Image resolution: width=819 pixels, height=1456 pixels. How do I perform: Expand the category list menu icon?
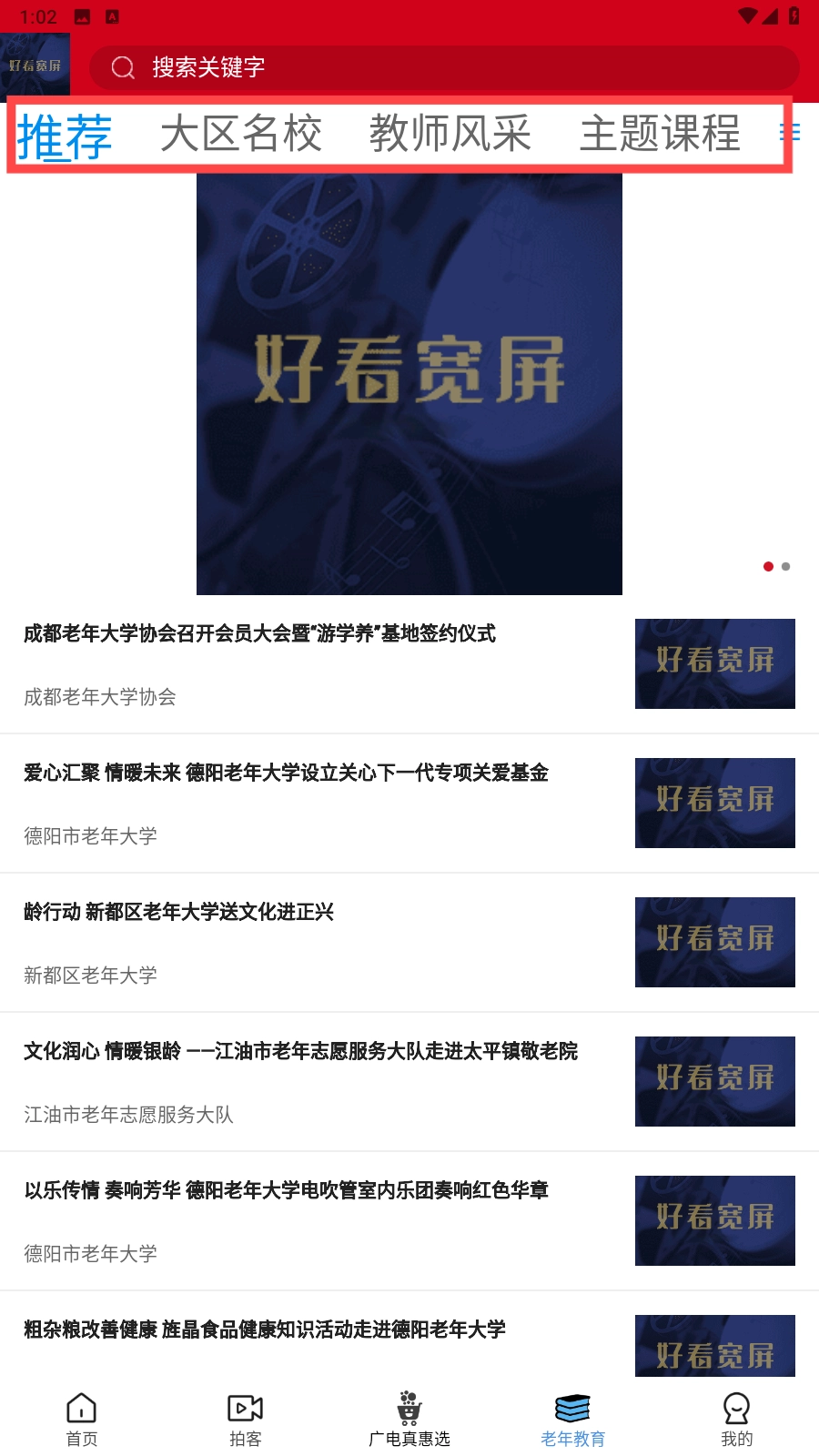point(790,133)
